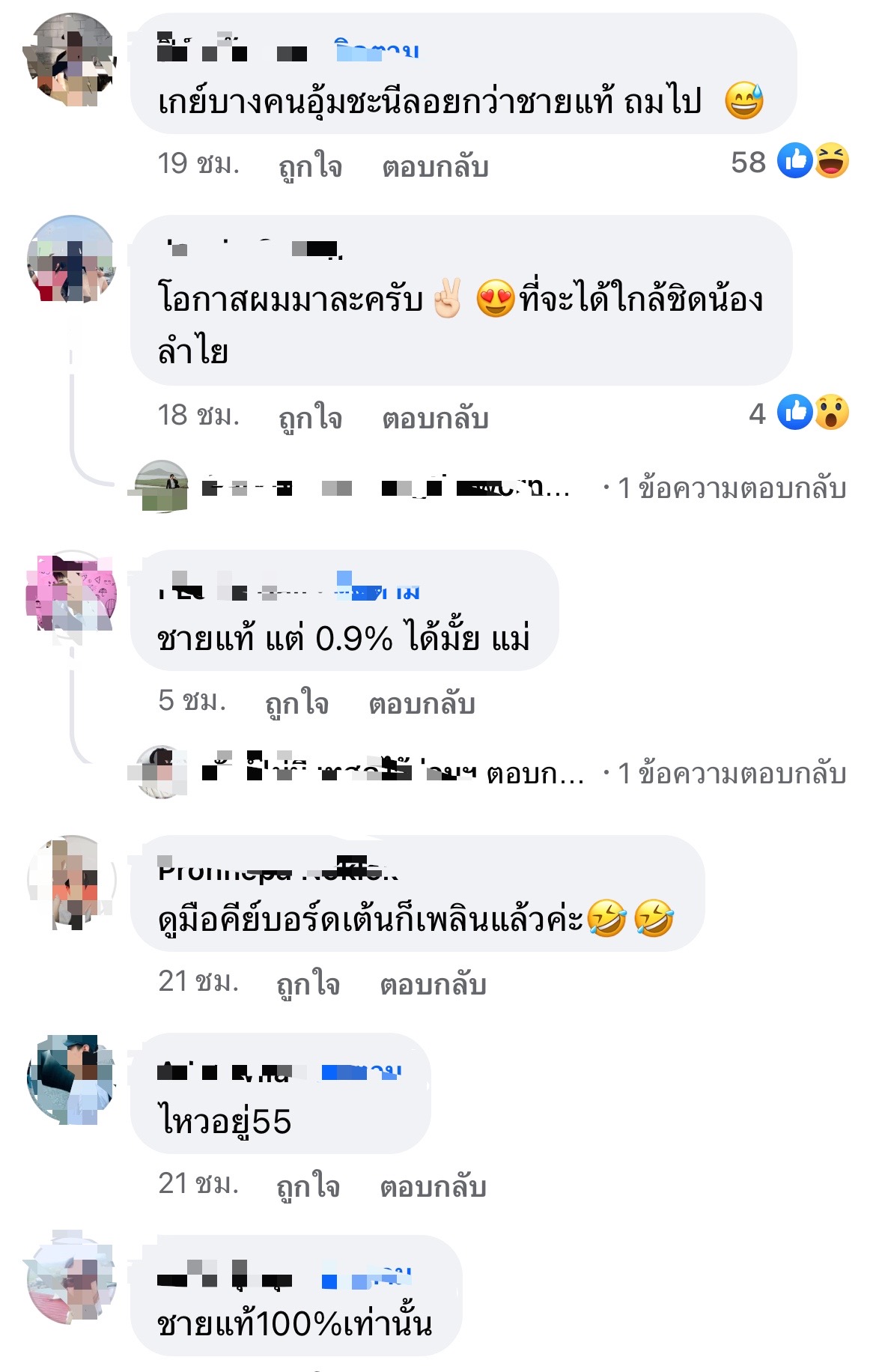Expand the reply under the 0.9% comment

coord(490,773)
